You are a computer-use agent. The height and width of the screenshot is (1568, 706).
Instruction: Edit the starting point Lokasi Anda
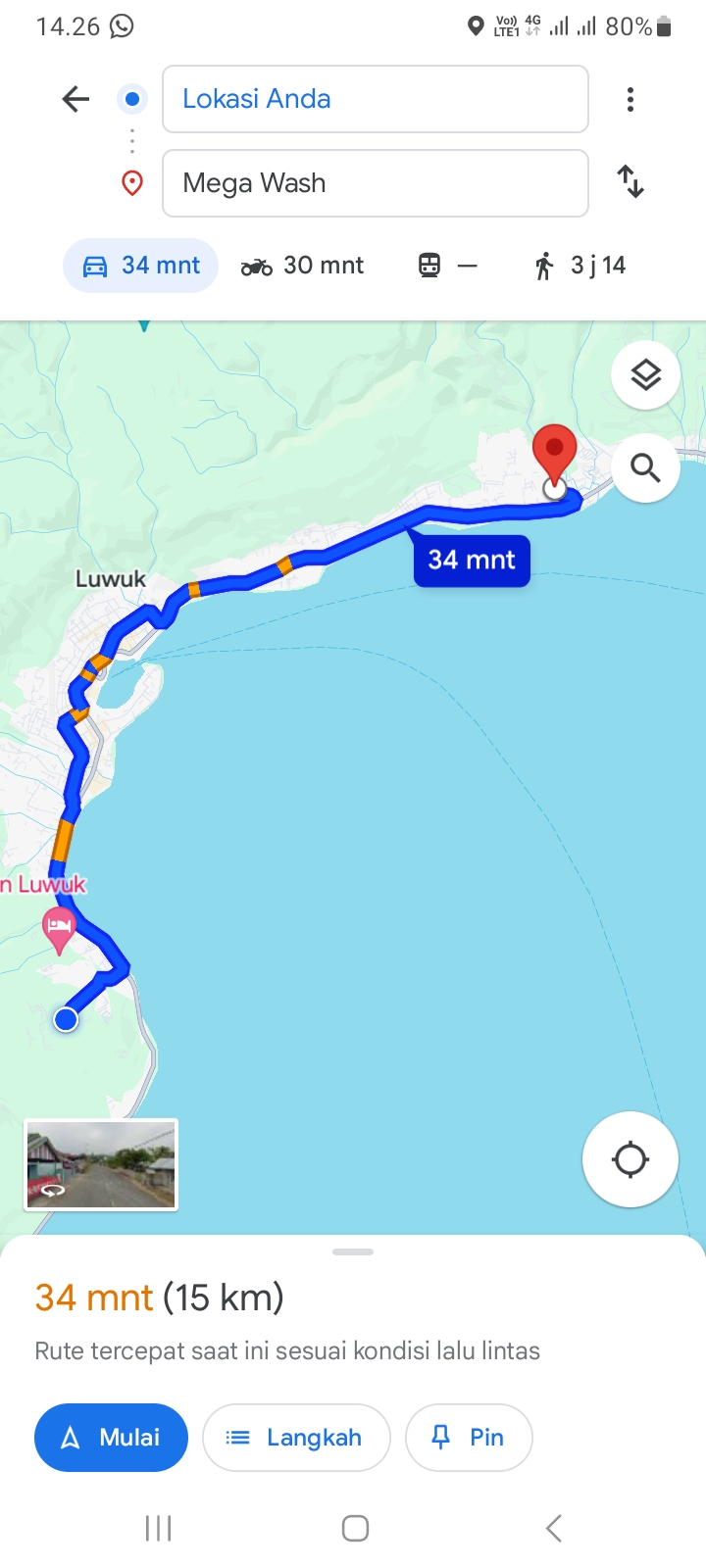376,99
